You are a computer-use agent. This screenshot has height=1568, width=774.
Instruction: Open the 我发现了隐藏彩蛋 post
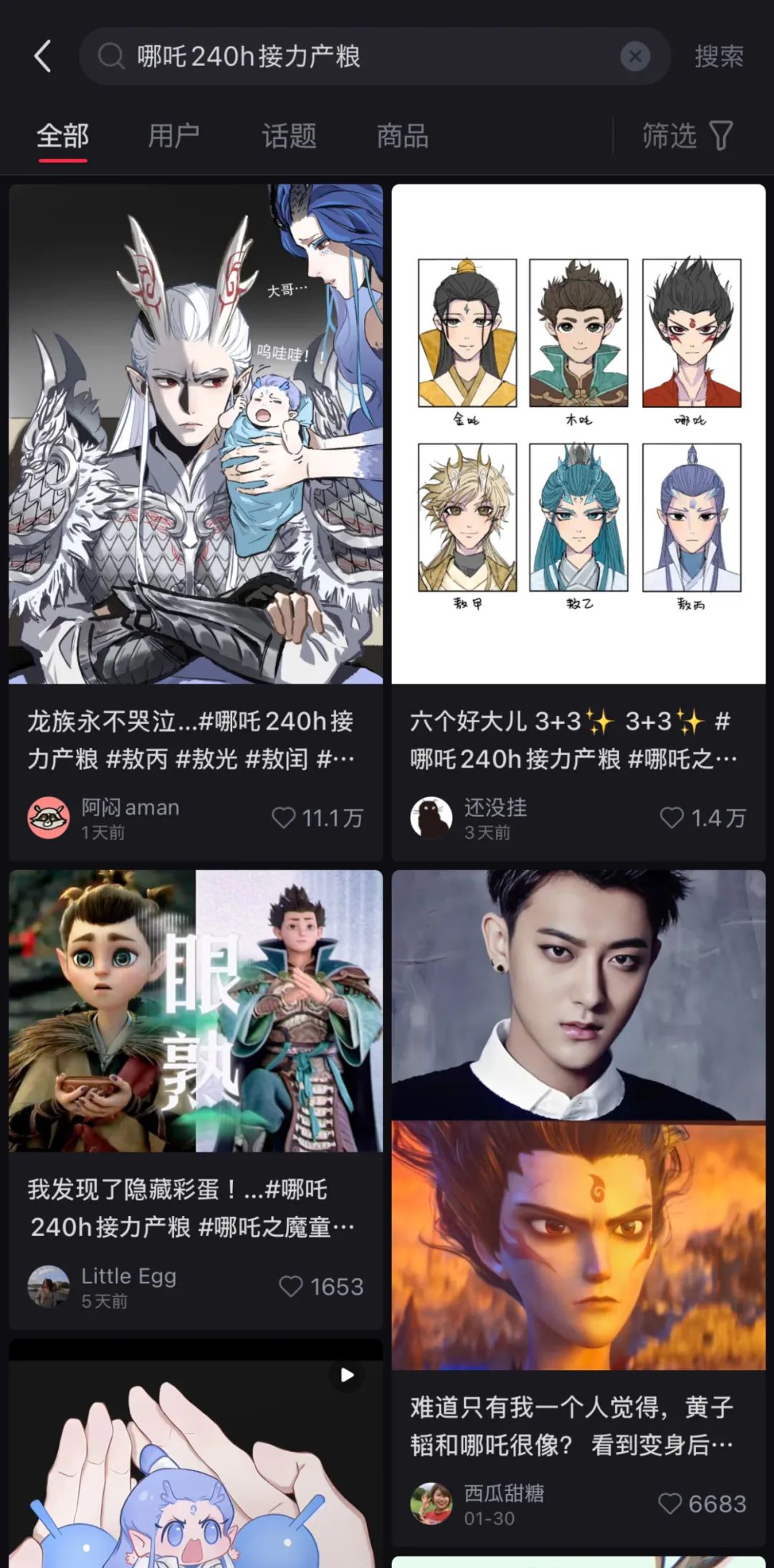[x=195, y=1011]
